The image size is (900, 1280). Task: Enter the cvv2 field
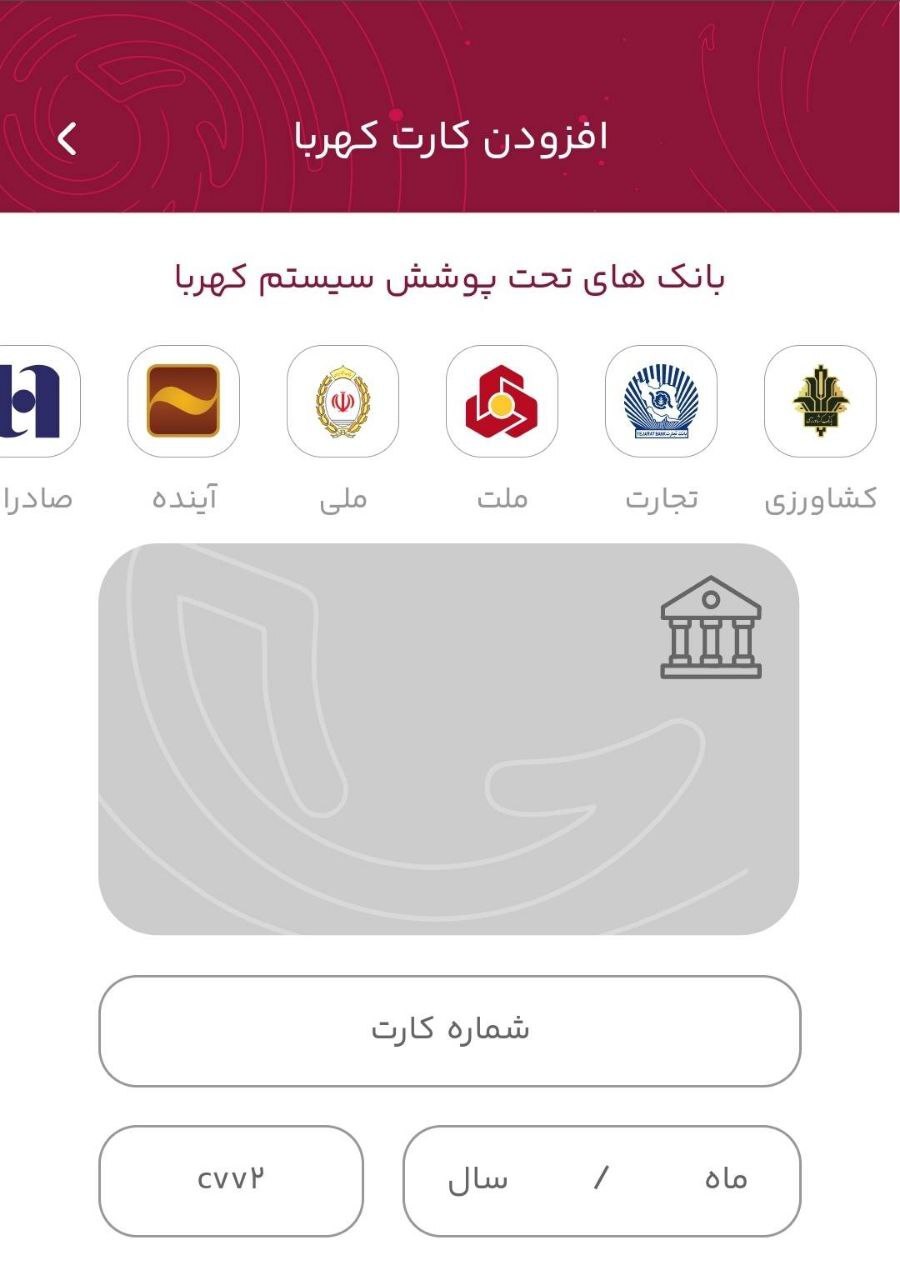pos(231,1181)
